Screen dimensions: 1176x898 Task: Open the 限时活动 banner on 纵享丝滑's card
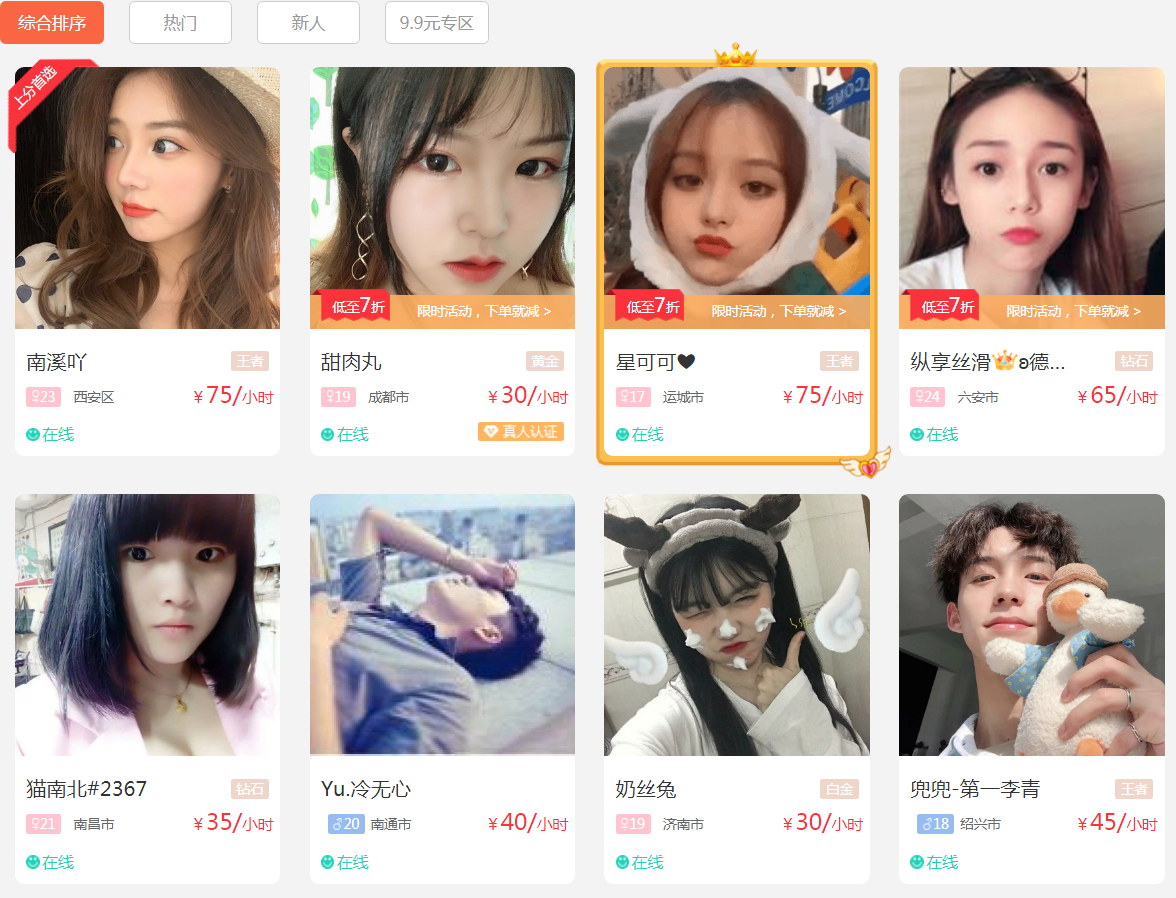click(1072, 311)
